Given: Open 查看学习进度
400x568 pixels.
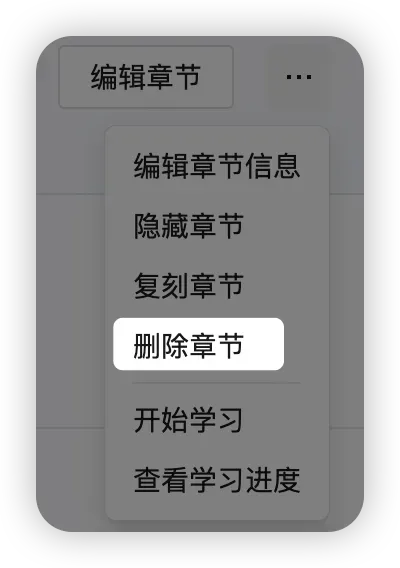Looking at the screenshot, I should (217, 480).
